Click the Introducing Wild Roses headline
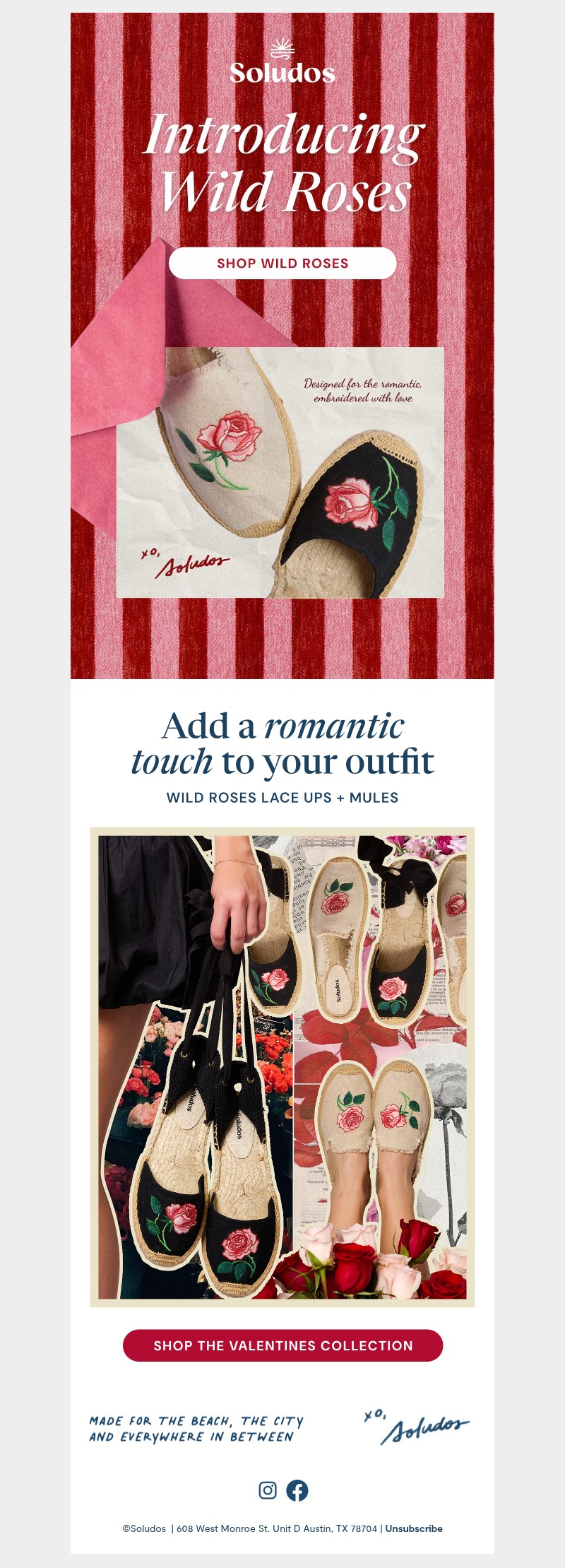Screen dimensions: 565x1568 pyautogui.click(x=282, y=159)
